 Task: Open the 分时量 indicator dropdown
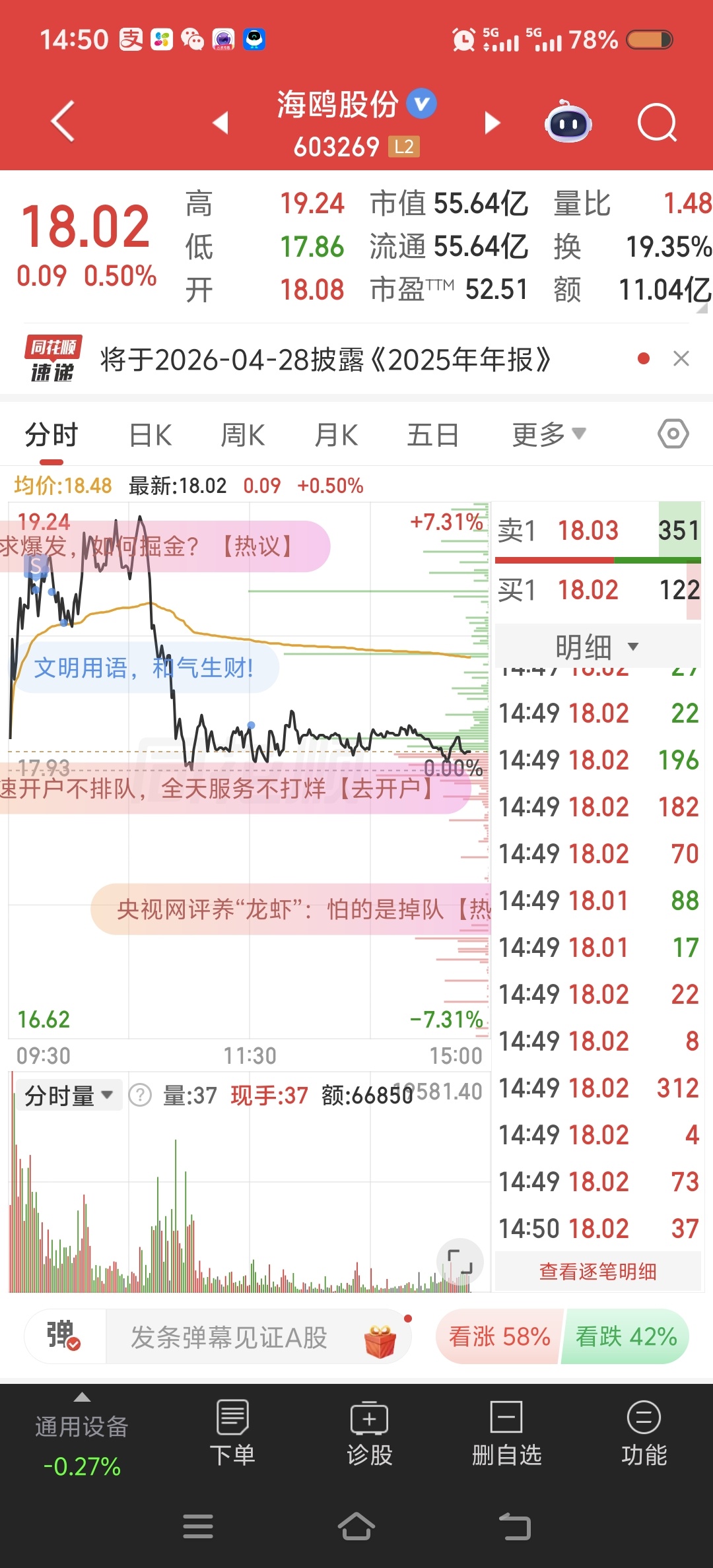click(69, 1095)
